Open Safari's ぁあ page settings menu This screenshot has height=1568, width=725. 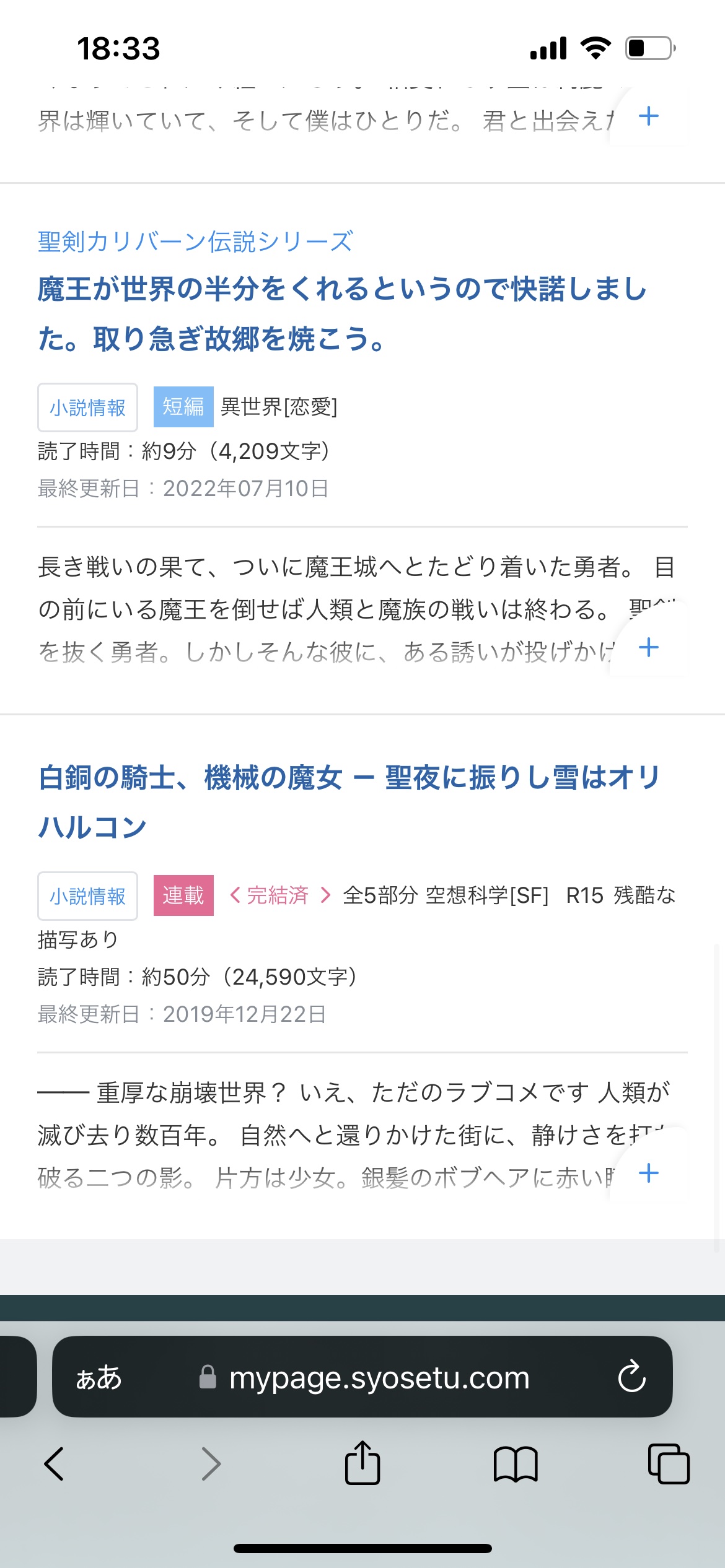click(x=99, y=1378)
